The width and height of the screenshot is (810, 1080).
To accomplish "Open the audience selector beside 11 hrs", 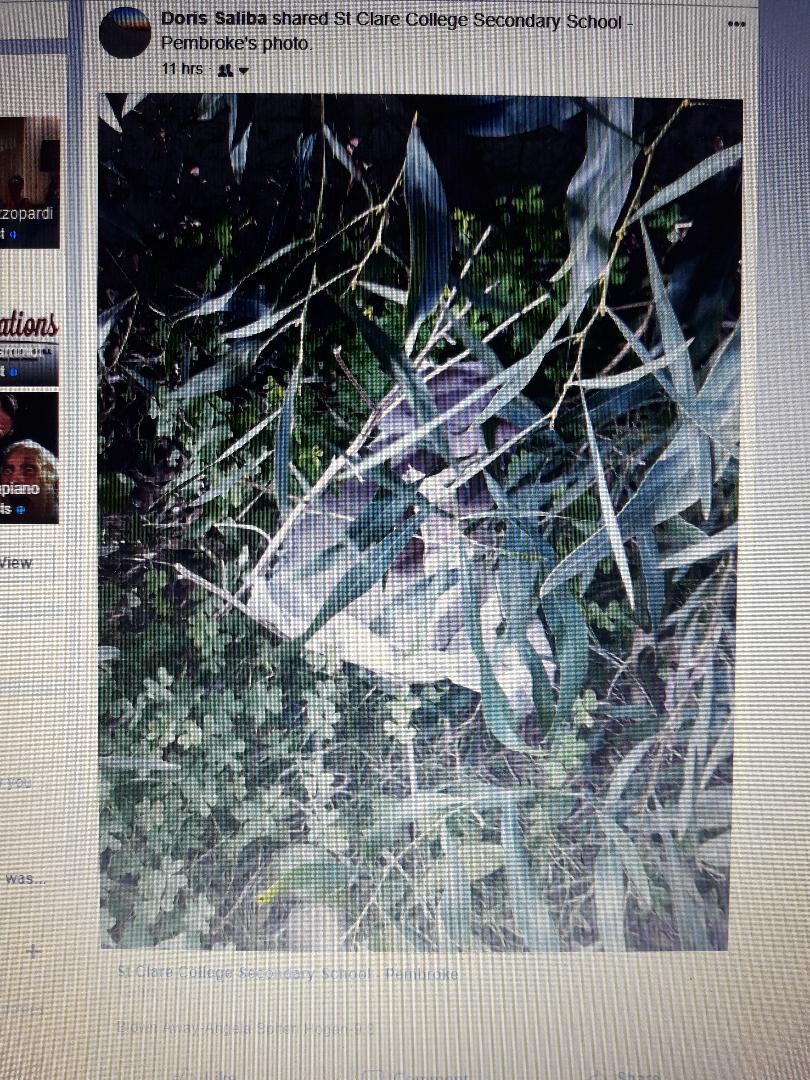I will [x=233, y=70].
